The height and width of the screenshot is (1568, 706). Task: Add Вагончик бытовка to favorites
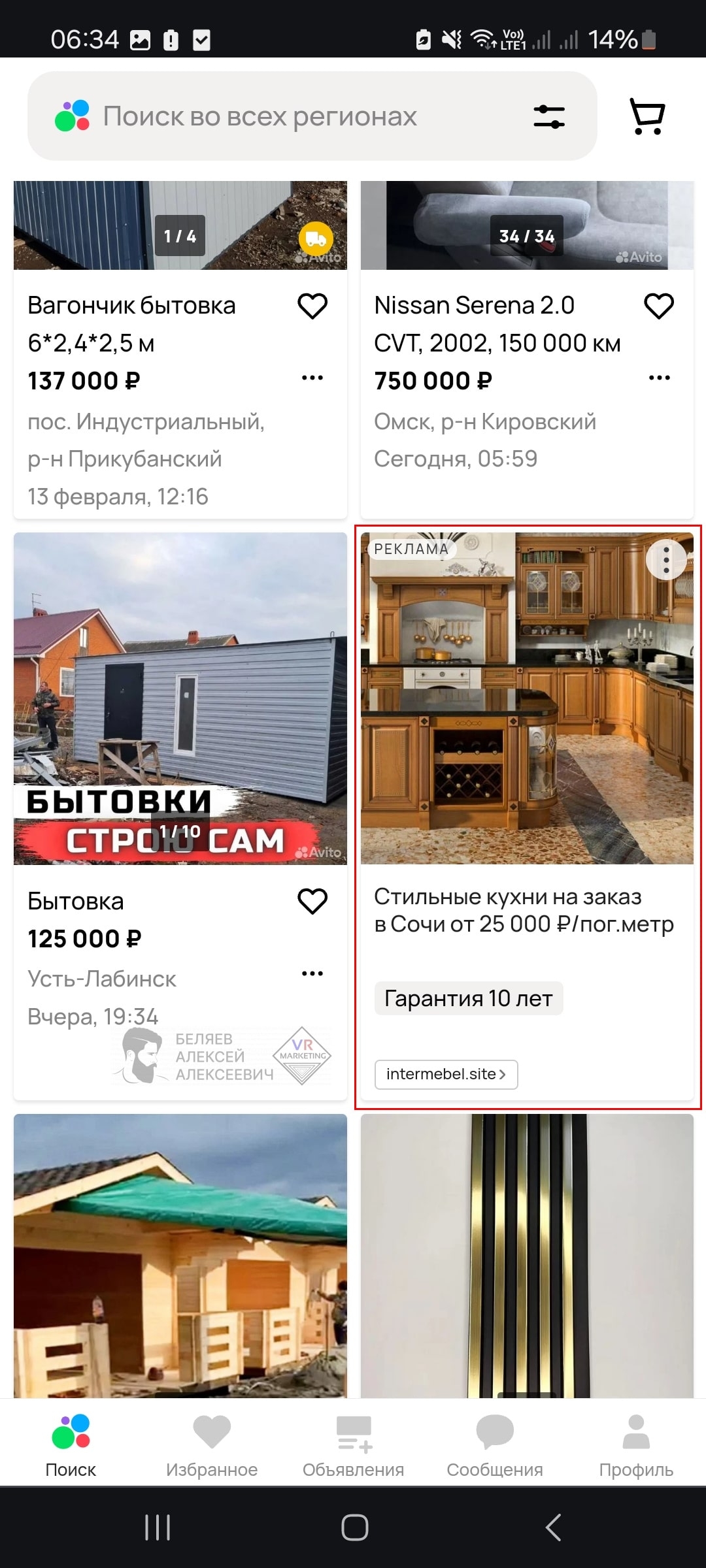pyautogui.click(x=312, y=306)
